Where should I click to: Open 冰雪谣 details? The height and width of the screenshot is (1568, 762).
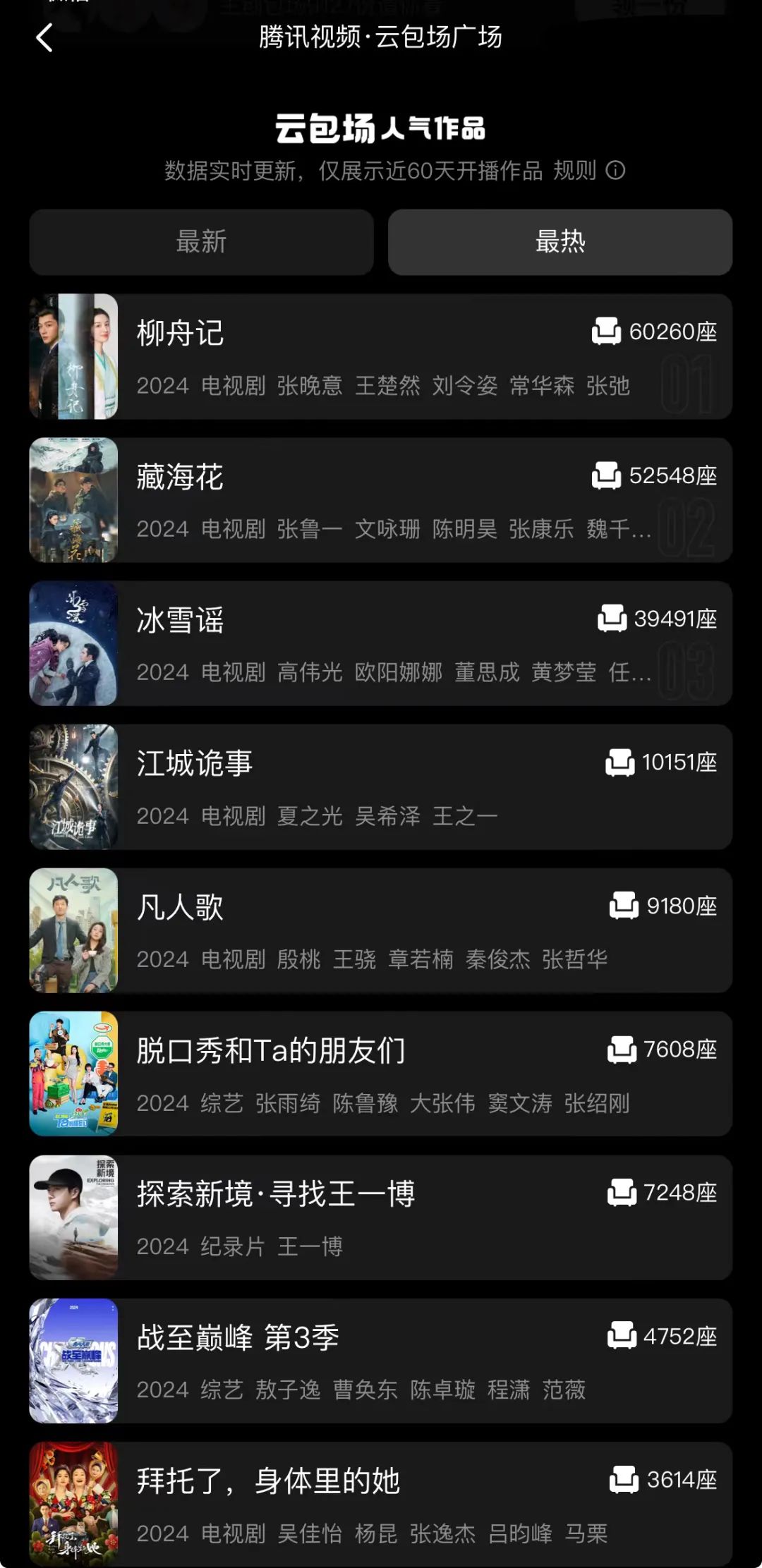[381, 643]
